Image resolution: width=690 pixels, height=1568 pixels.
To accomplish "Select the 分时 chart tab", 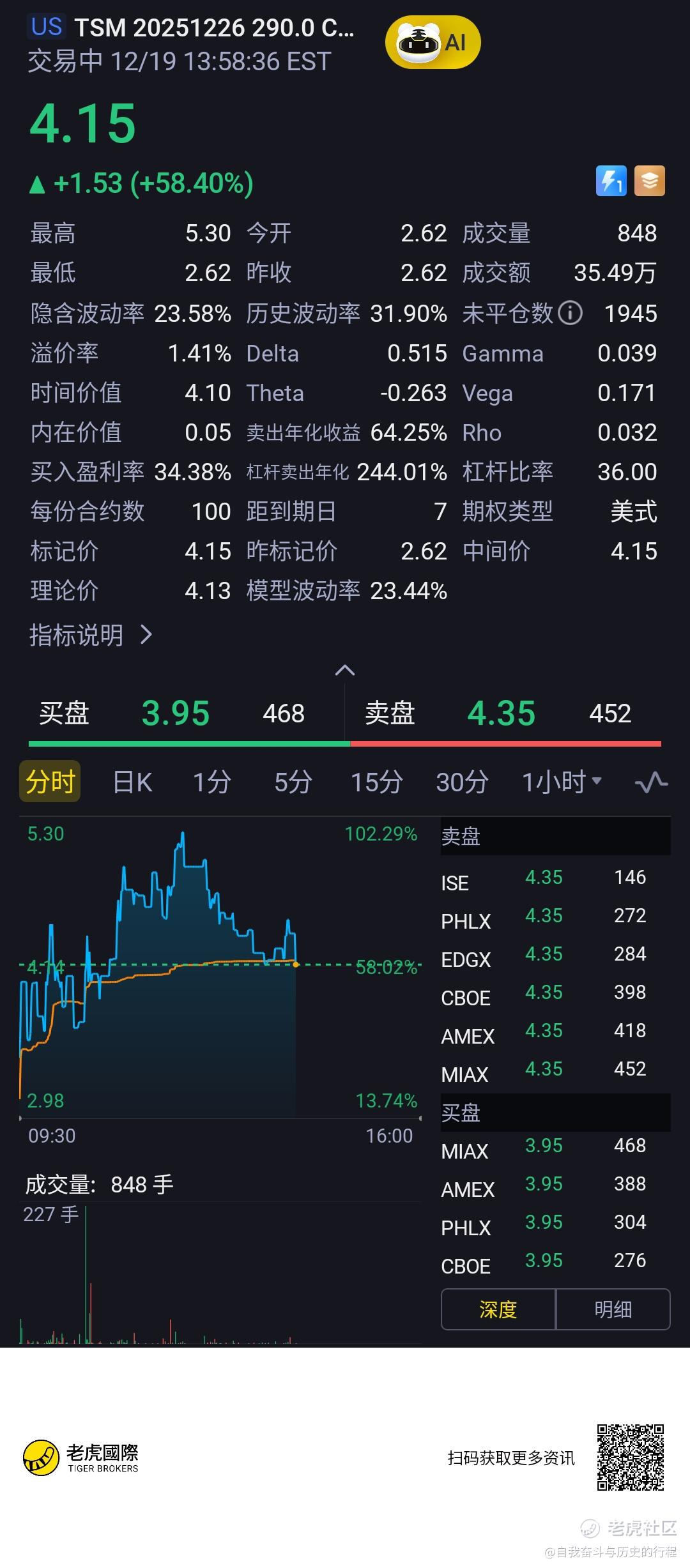I will tap(50, 781).
